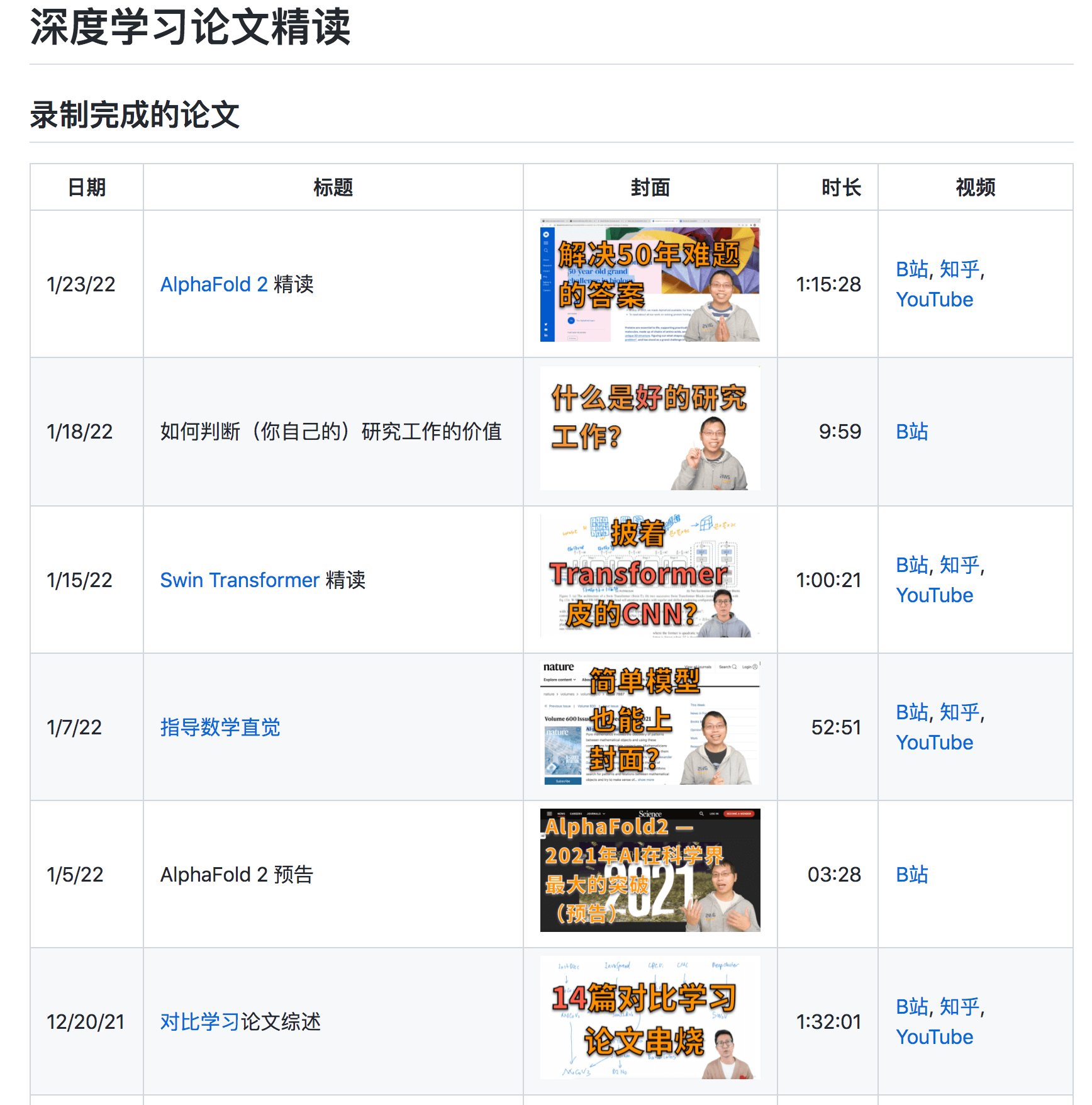Watch 对比学习论文综述 on YouTube
Viewport: 1092px width, 1105px height.
[x=934, y=1037]
